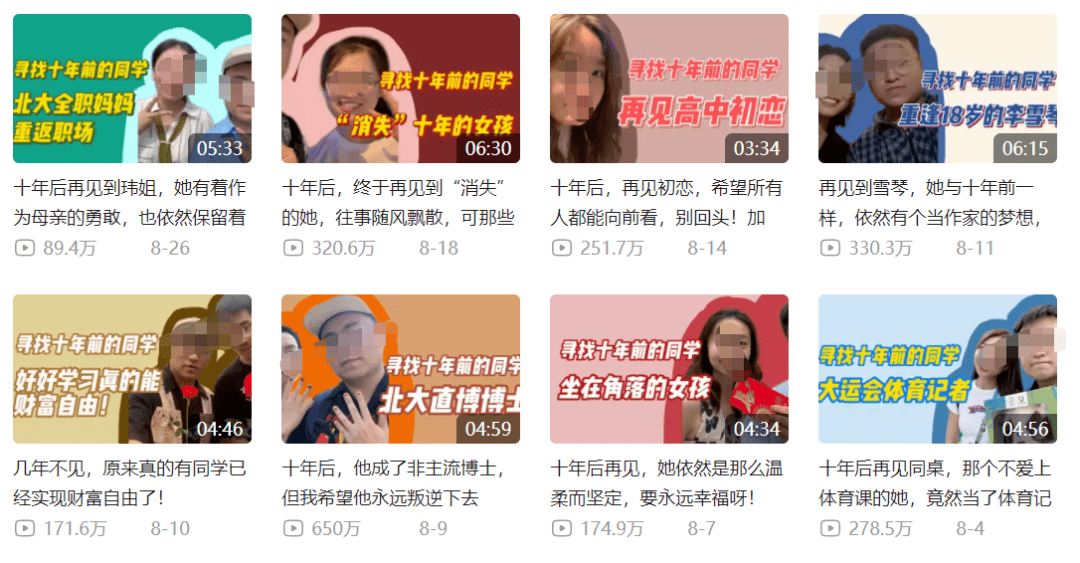The height and width of the screenshot is (563, 1080).
Task: Open the 好好学习真的能财富自由 video
Action: coord(132,369)
